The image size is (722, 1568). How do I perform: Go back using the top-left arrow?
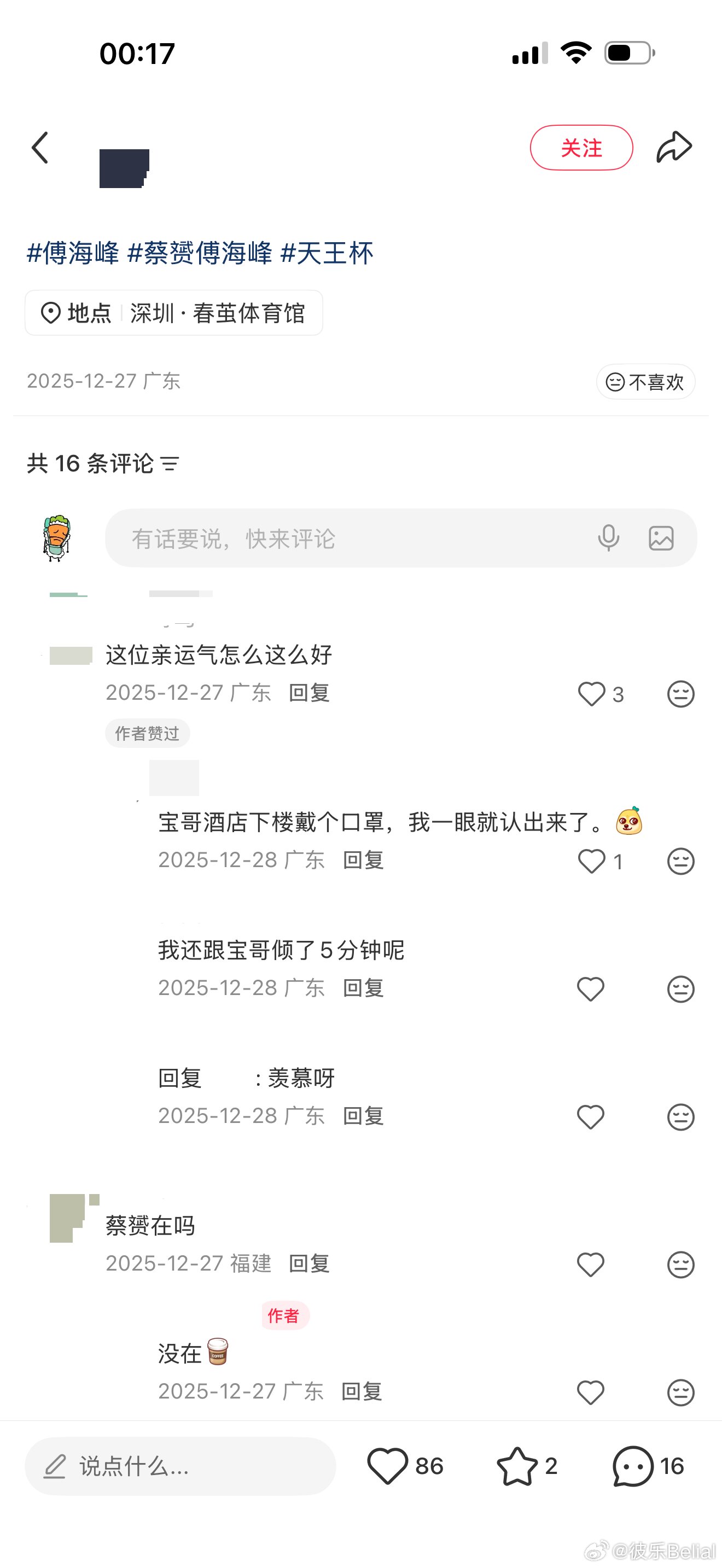(x=40, y=148)
